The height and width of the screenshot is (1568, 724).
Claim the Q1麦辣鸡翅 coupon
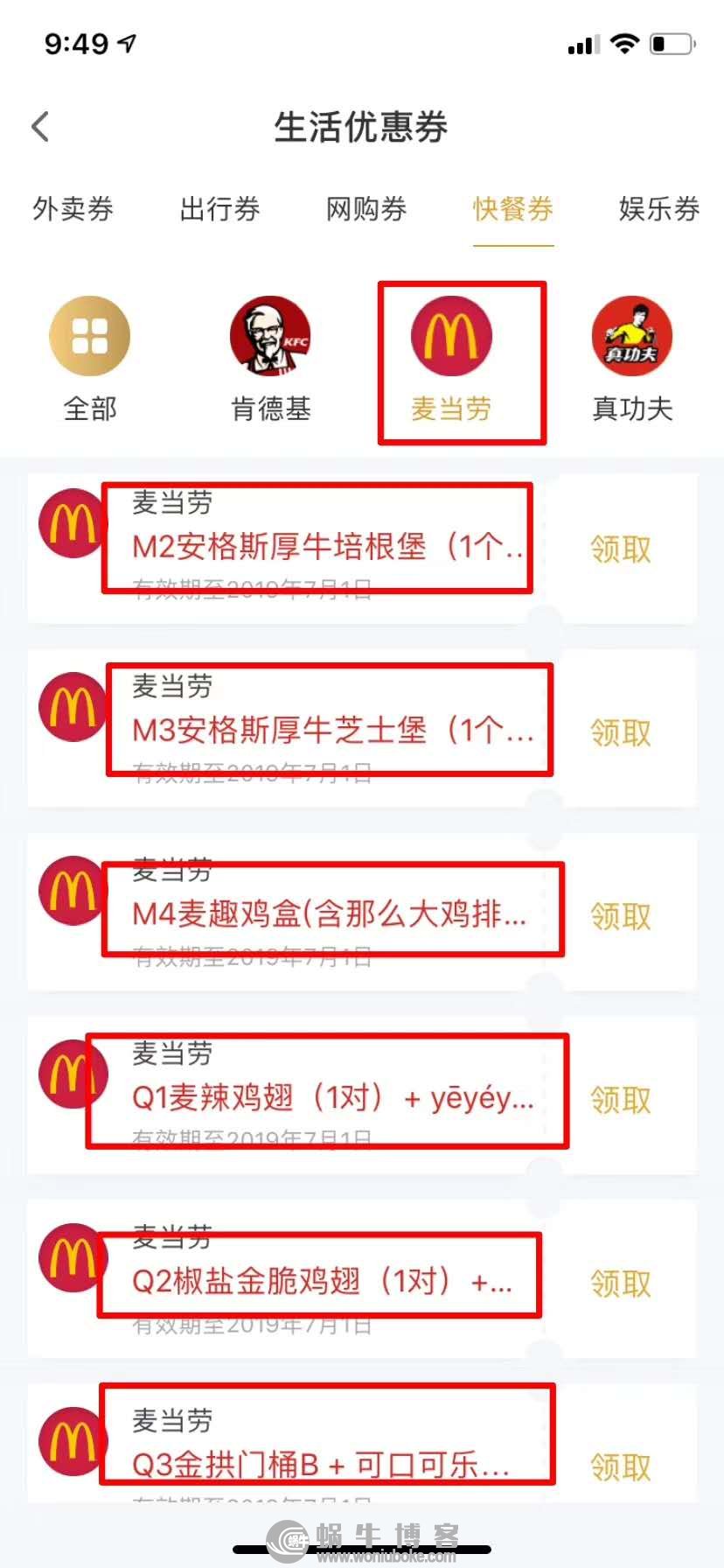tap(621, 1100)
